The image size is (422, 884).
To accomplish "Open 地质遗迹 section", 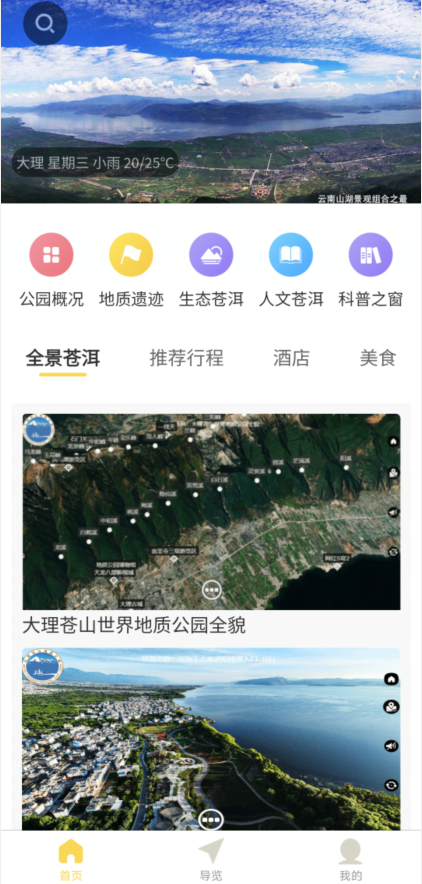I will click(131, 270).
